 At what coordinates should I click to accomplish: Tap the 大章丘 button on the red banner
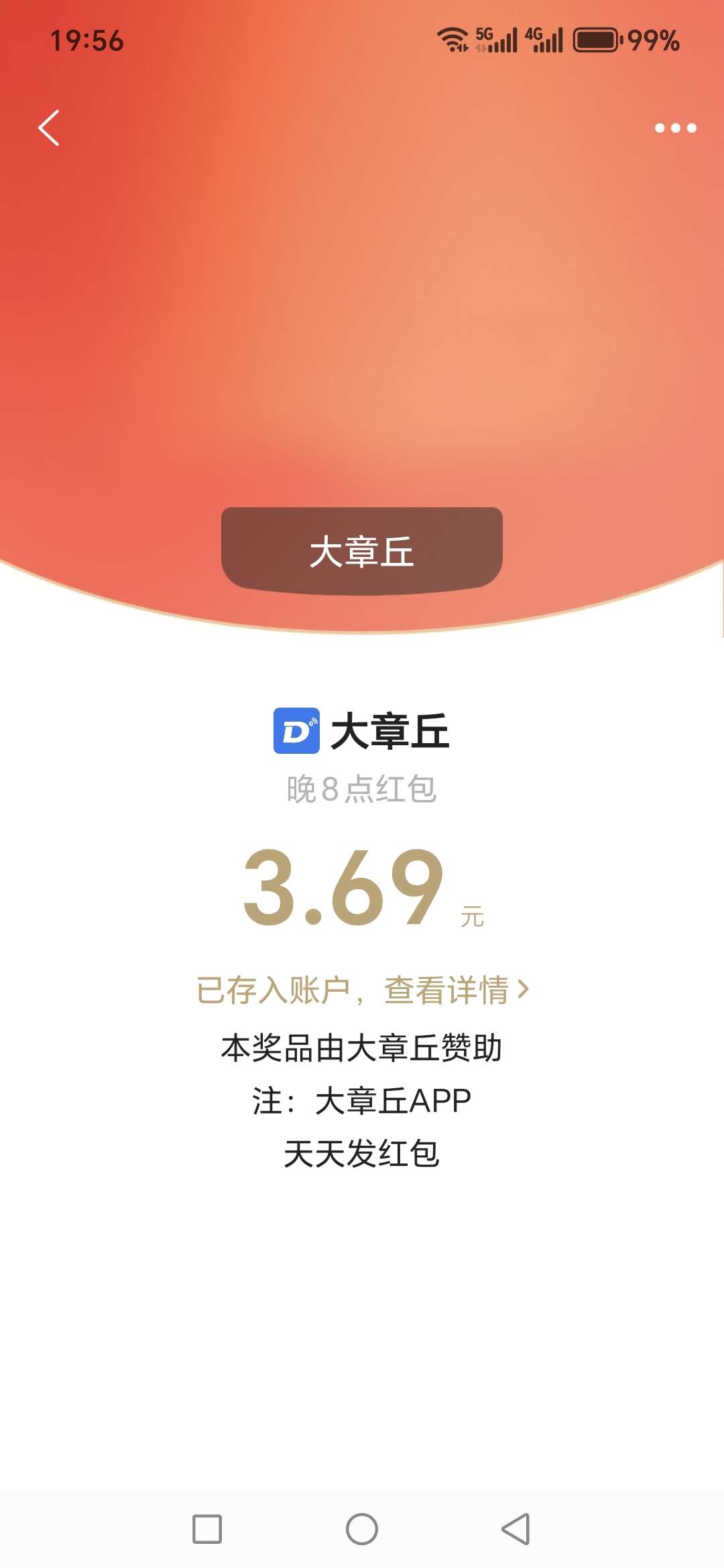pos(362,551)
